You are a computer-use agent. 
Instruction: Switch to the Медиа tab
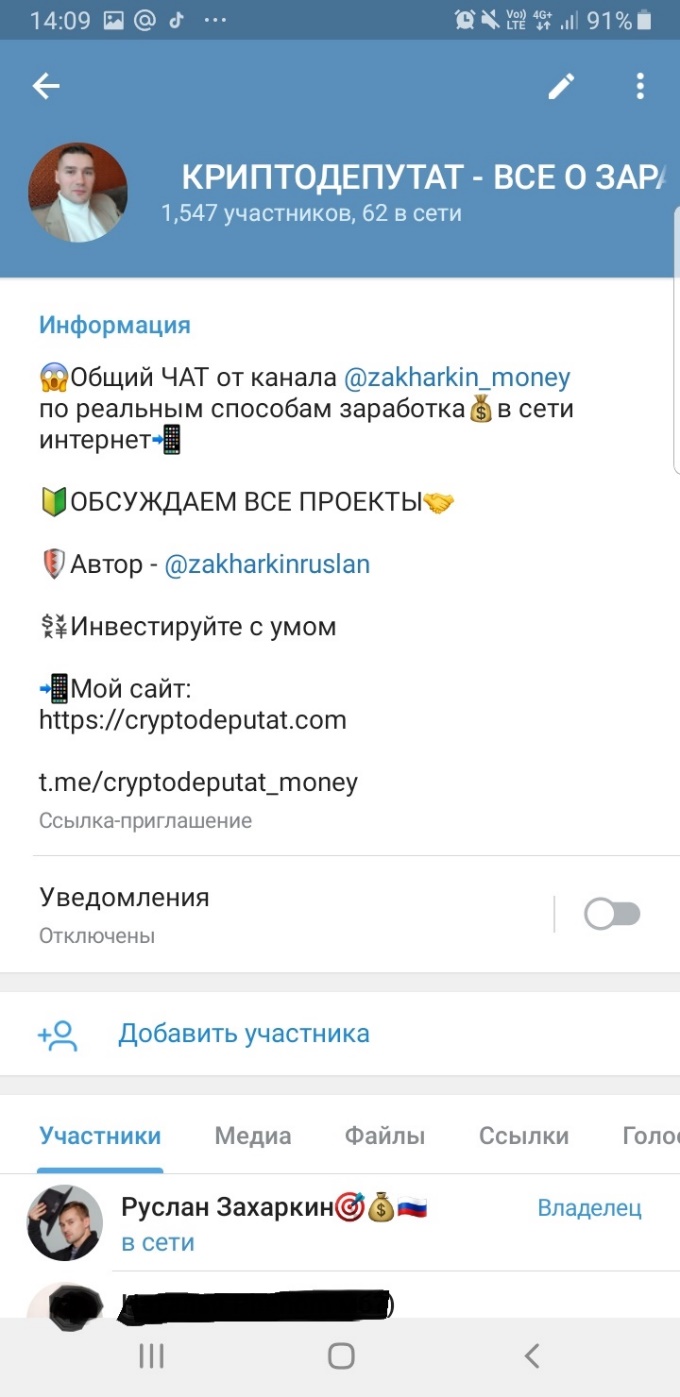pyautogui.click(x=253, y=1136)
